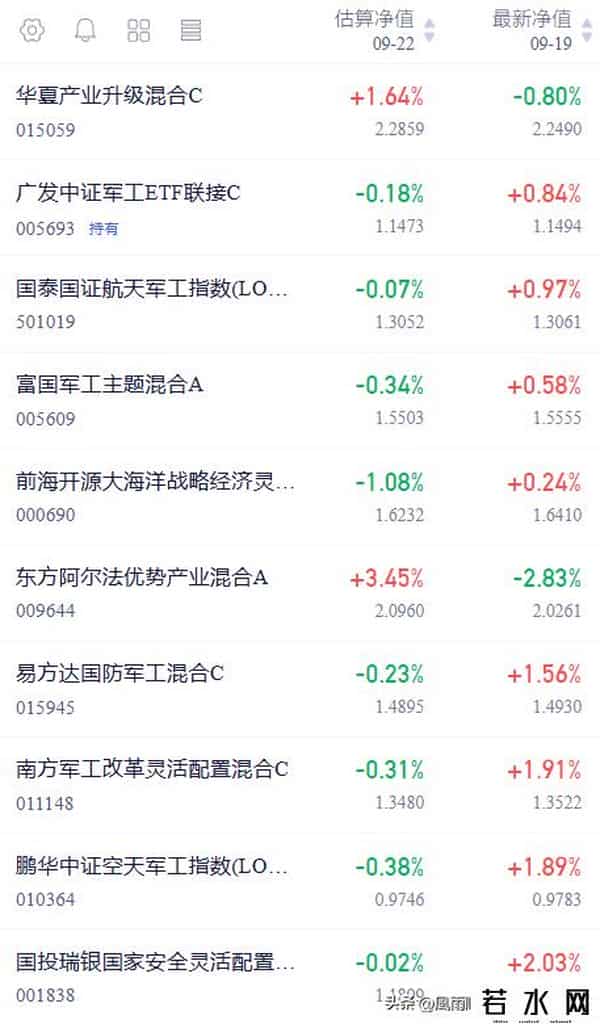The width and height of the screenshot is (600, 1024).
Task: Open fund 南方军工改革灵活配置混合C
Action: (153, 770)
